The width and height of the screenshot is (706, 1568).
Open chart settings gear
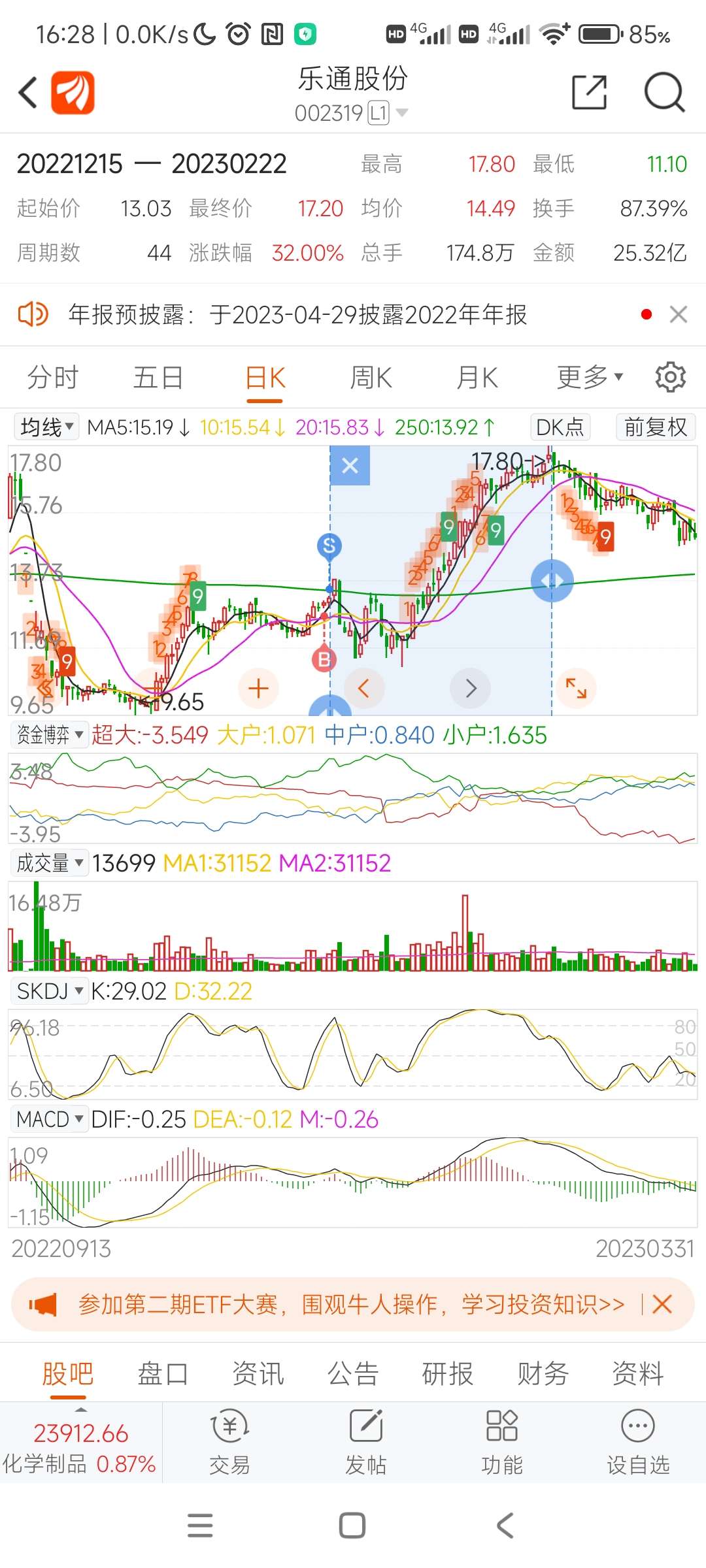coord(670,378)
